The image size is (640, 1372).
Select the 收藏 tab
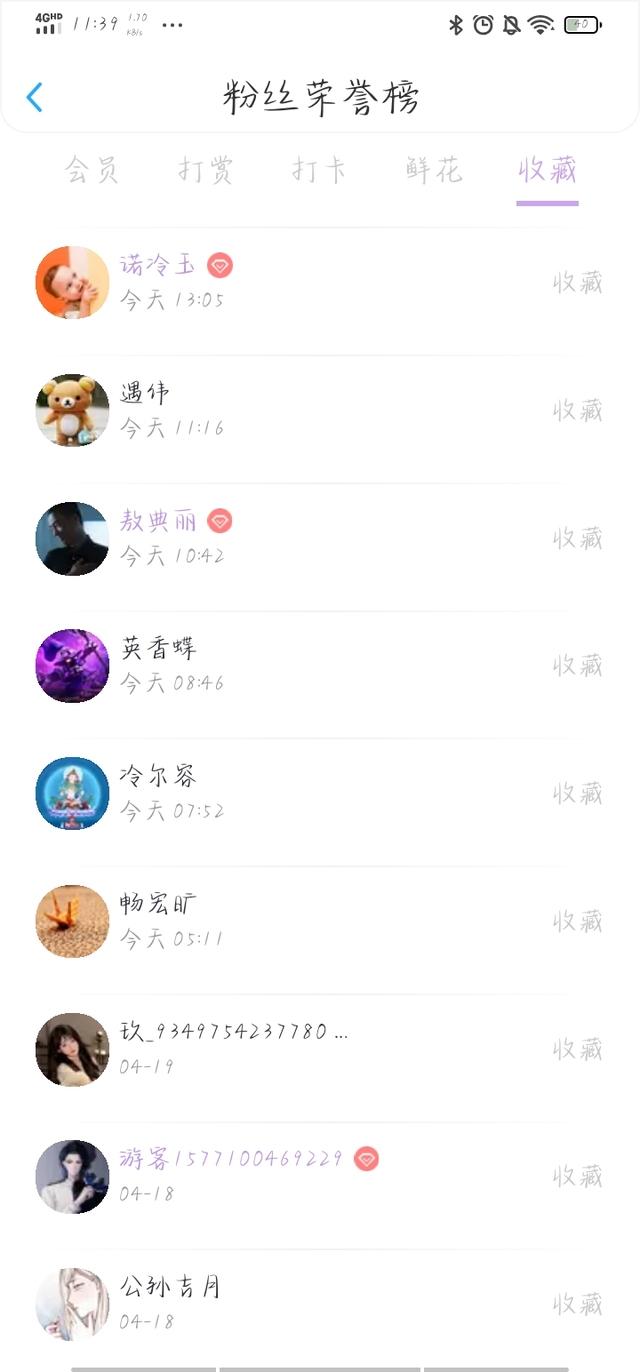547,170
